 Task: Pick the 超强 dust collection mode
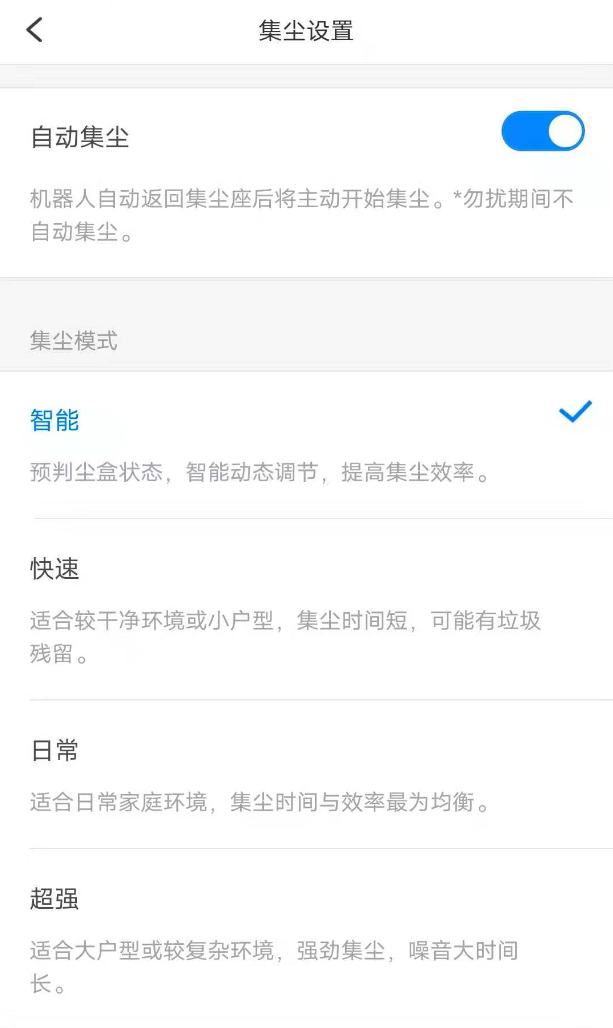[55, 899]
